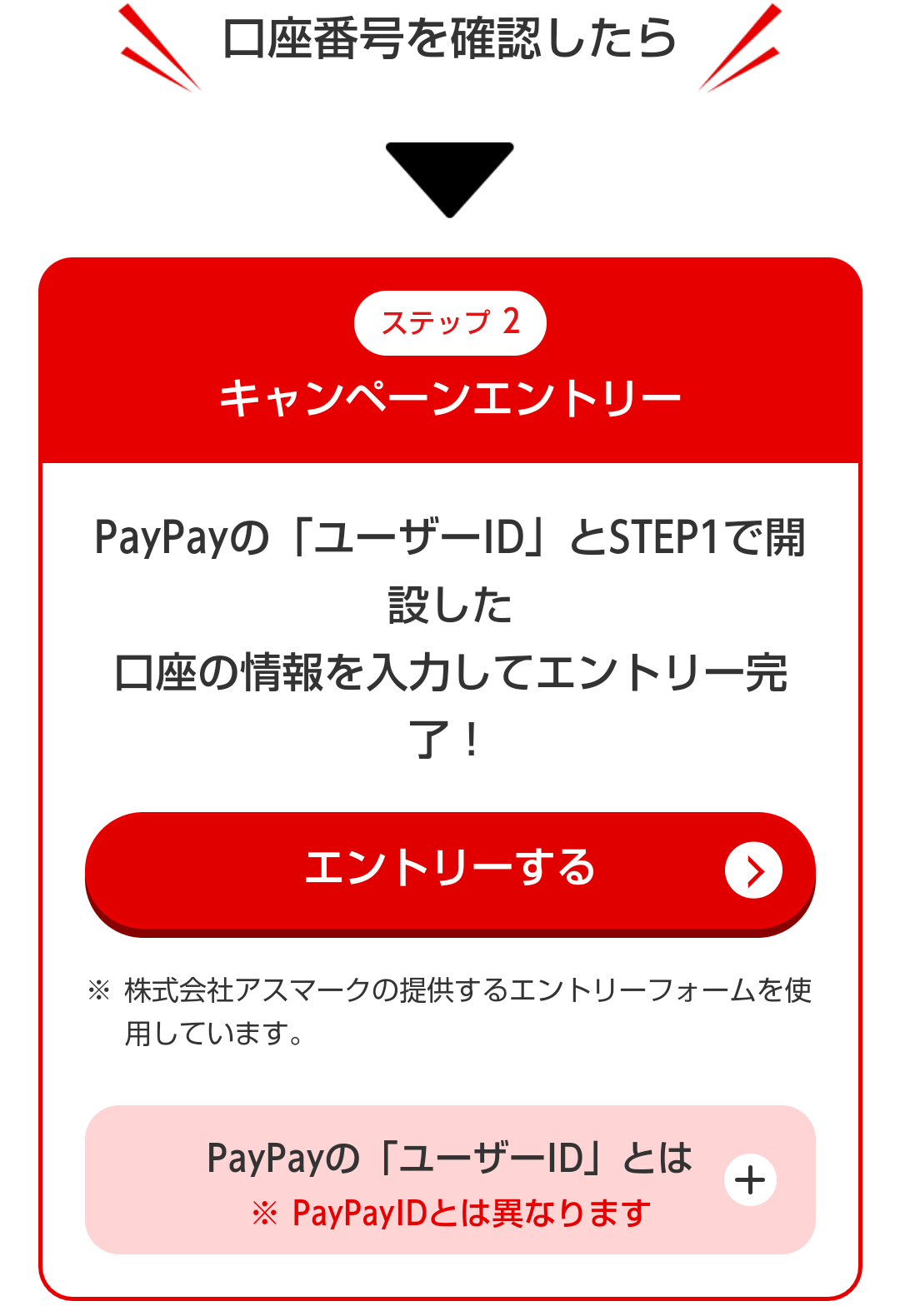Click the 口座番号を確認したら heading
The image size is (900, 1316).
450,37
